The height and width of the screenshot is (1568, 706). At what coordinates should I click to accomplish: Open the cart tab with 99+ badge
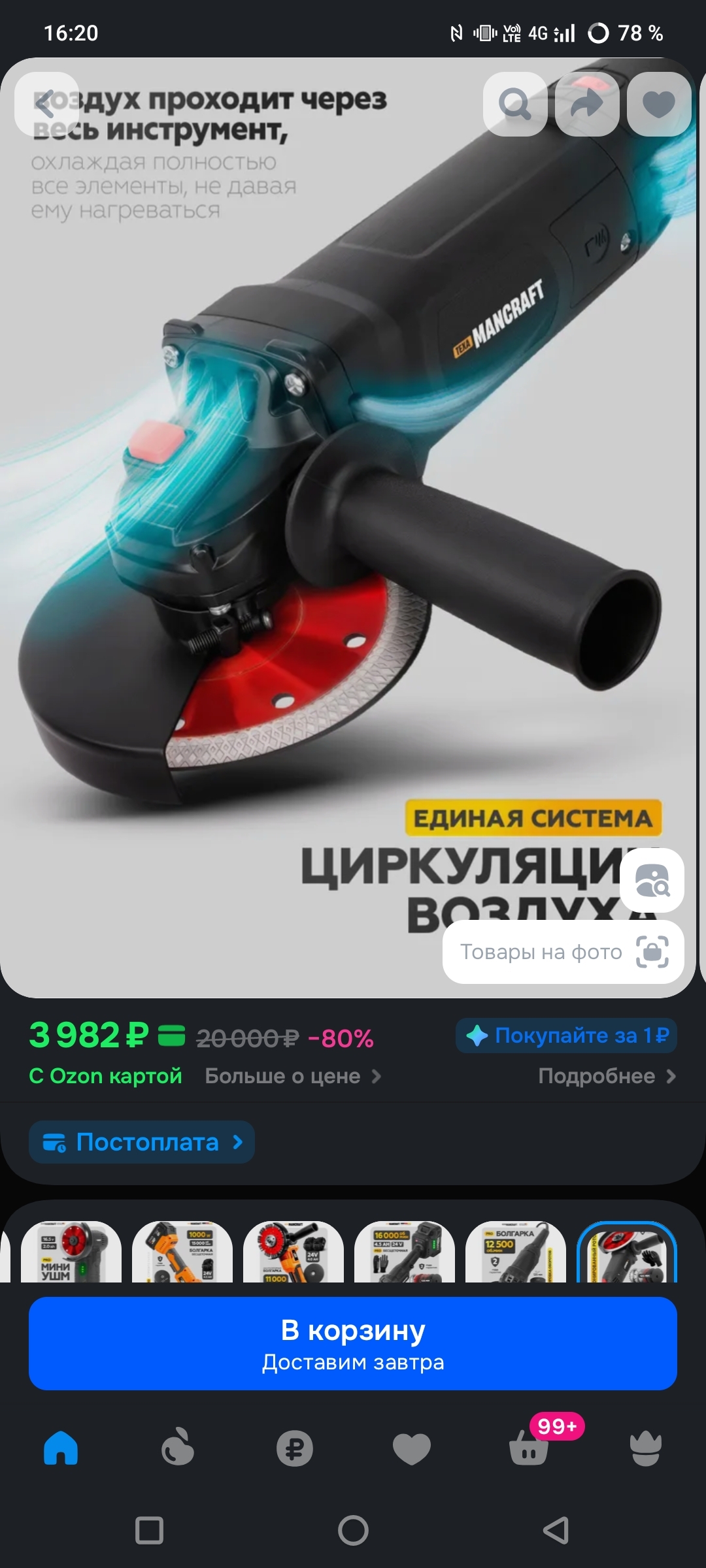point(529,1448)
